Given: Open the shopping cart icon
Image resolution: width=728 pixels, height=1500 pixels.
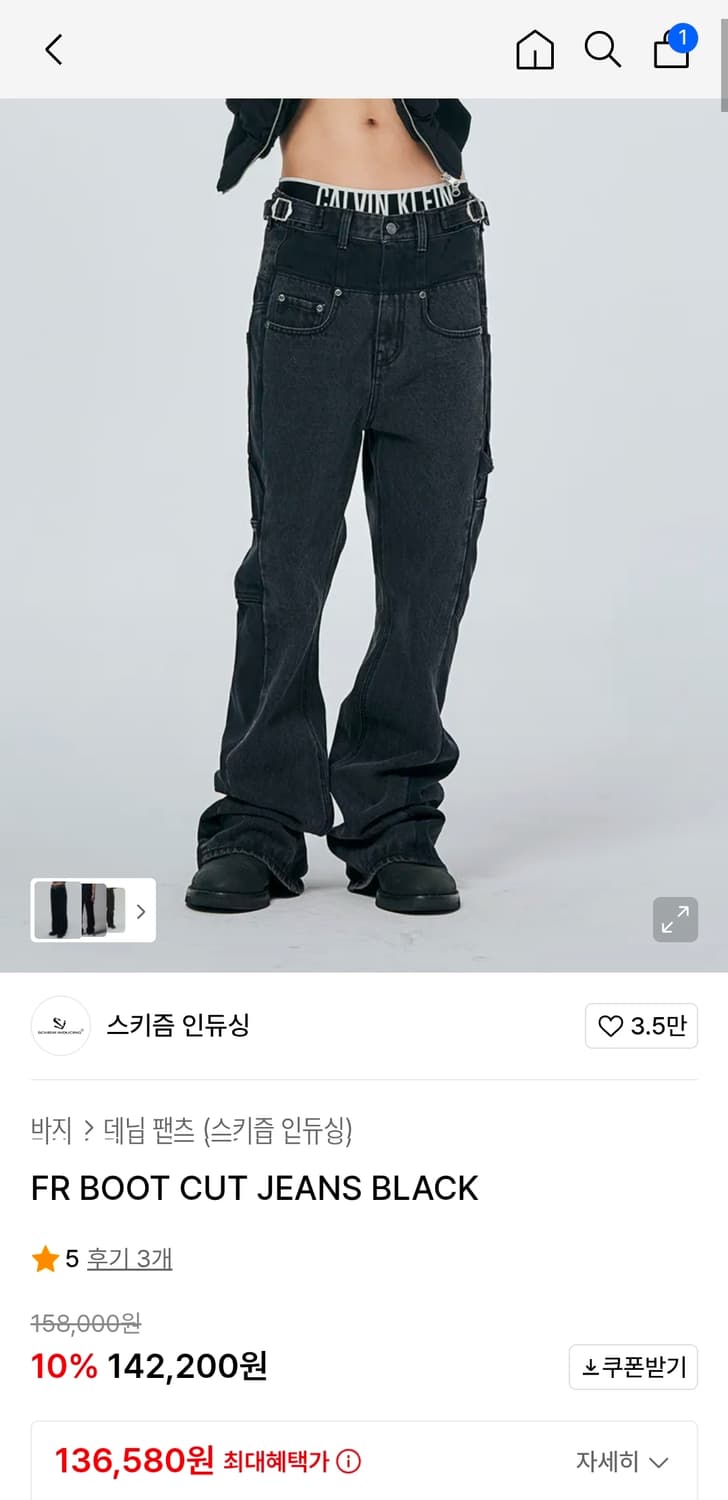Looking at the screenshot, I should [671, 52].
